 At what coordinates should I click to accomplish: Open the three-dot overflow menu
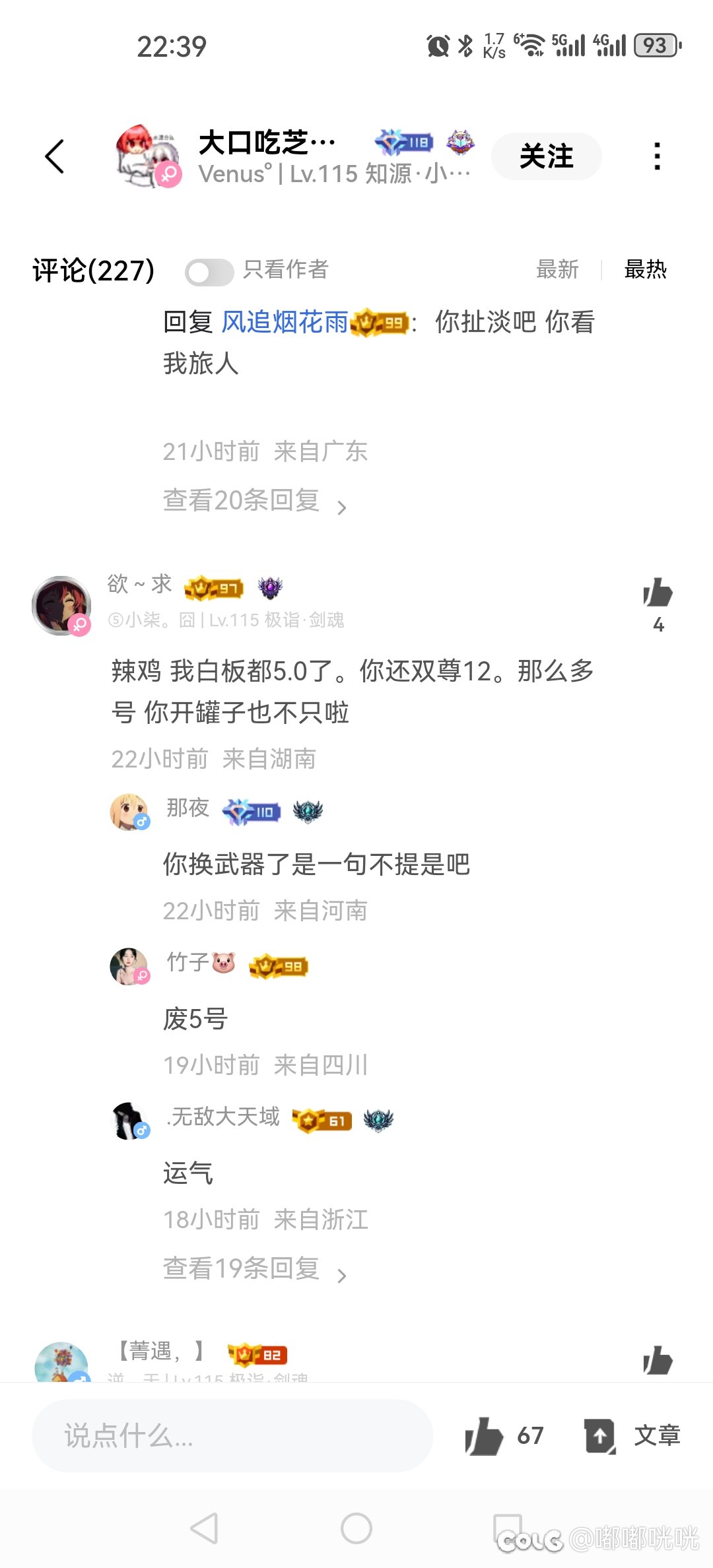pos(657,156)
